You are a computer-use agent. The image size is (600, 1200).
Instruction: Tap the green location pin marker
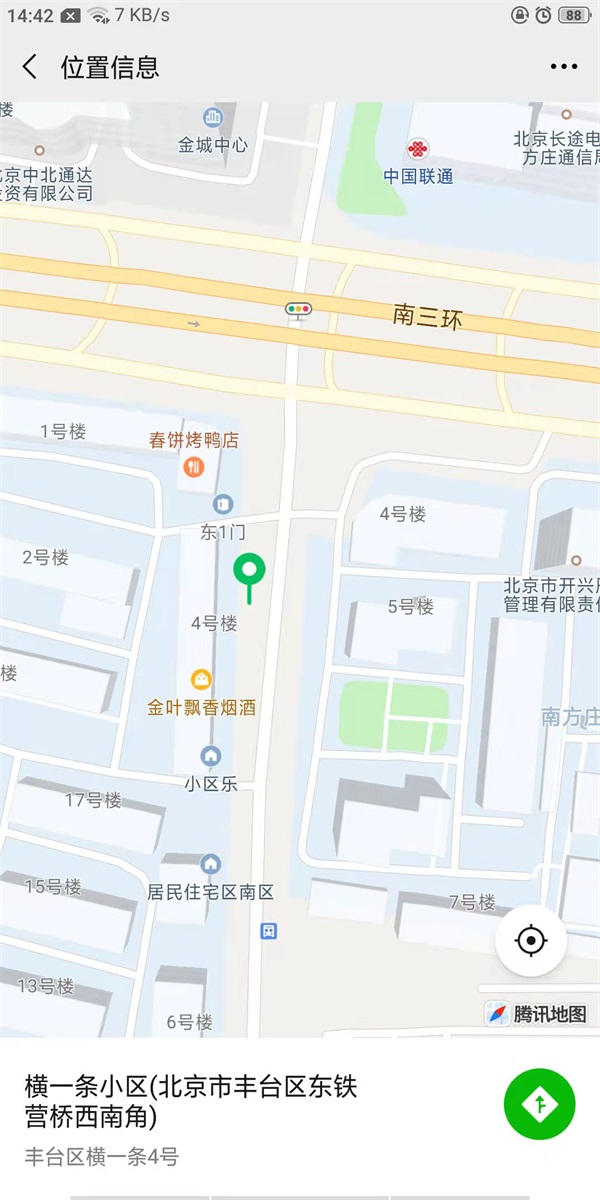click(249, 572)
